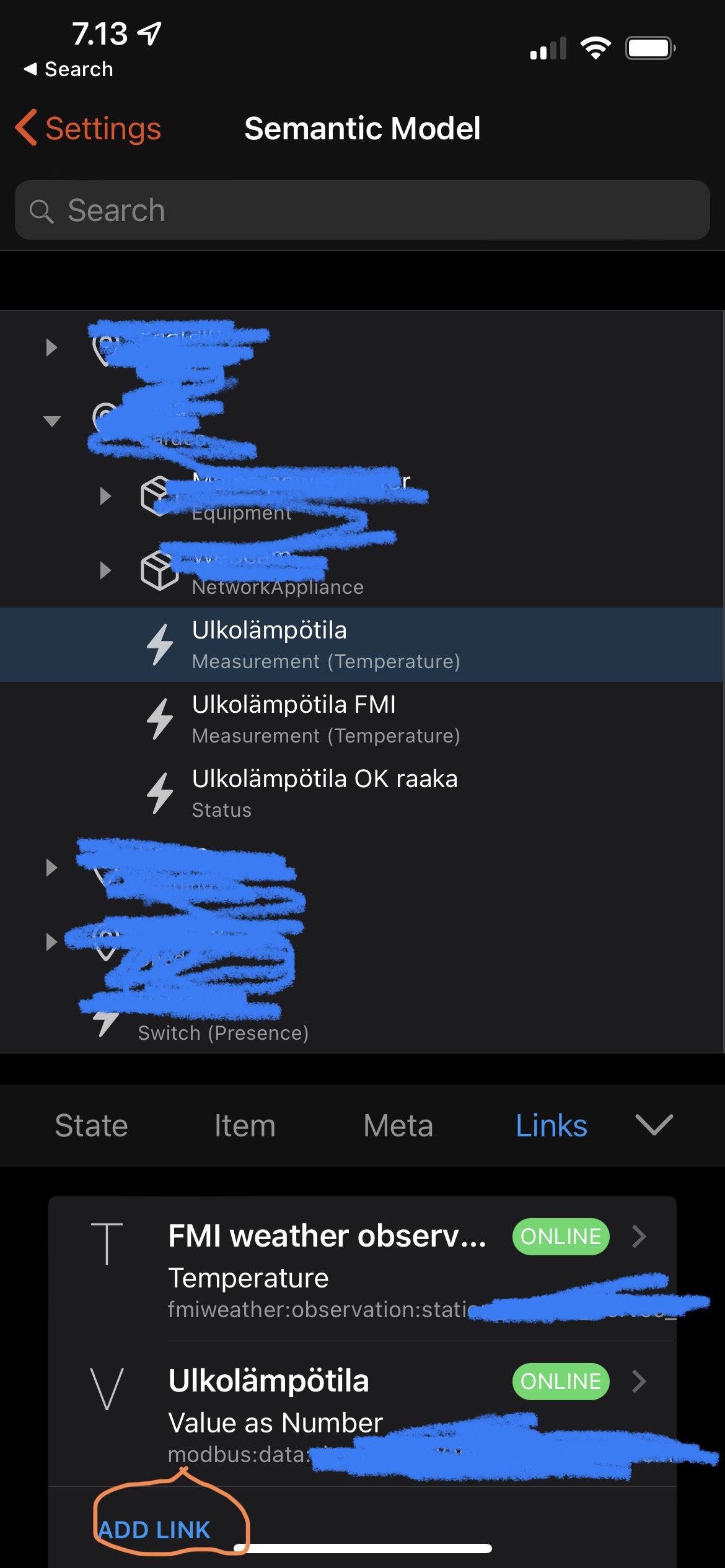Collapse the details panel with the chevron
Image resolution: width=725 pixels, height=1568 pixels.
point(654,1125)
